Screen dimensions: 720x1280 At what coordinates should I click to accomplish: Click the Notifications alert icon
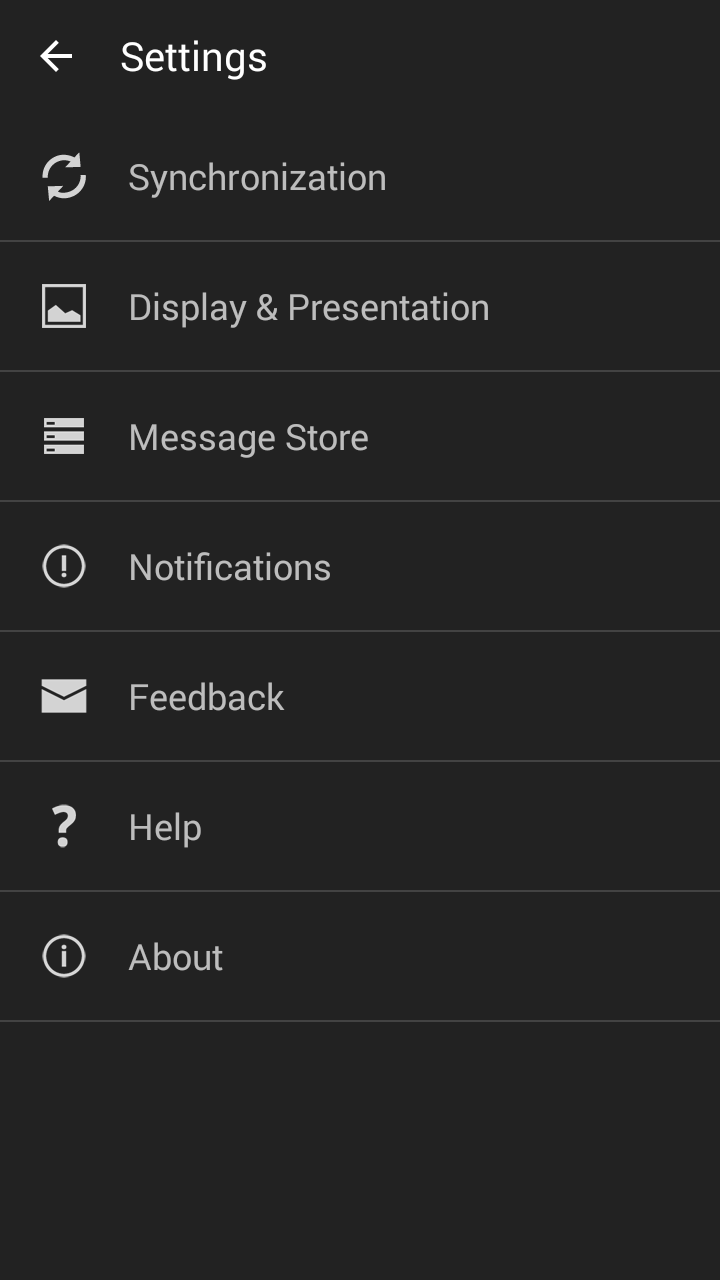62,566
